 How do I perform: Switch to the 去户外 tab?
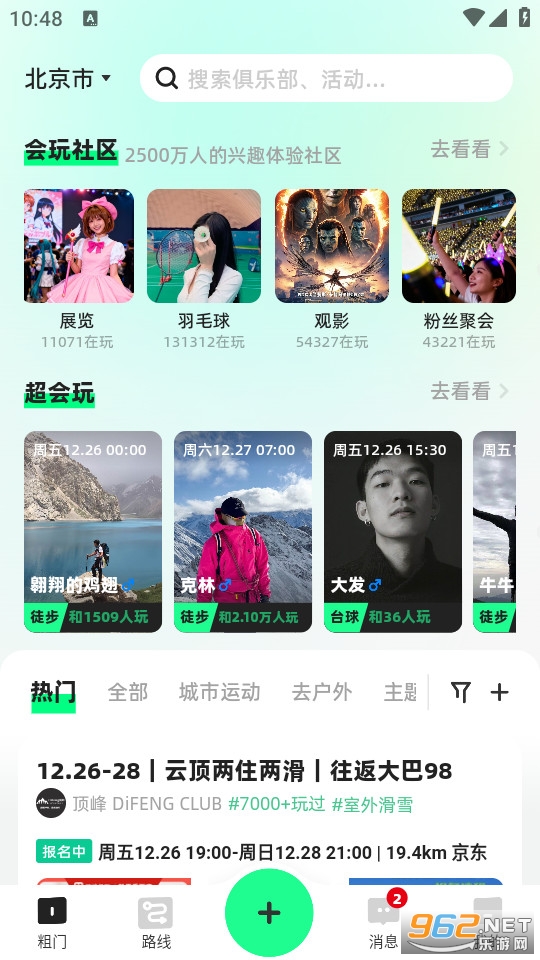[x=322, y=692]
